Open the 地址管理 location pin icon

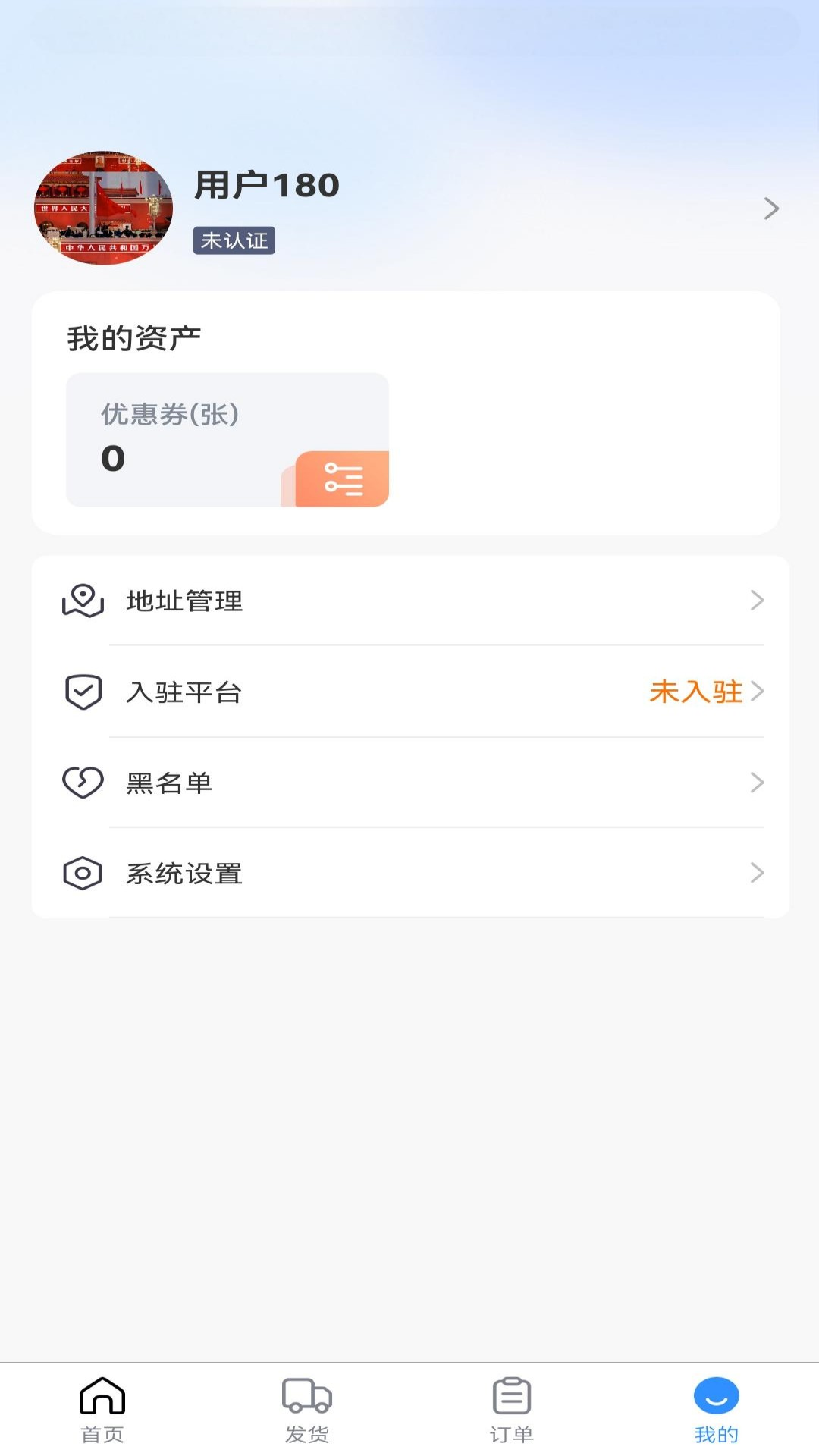click(83, 600)
